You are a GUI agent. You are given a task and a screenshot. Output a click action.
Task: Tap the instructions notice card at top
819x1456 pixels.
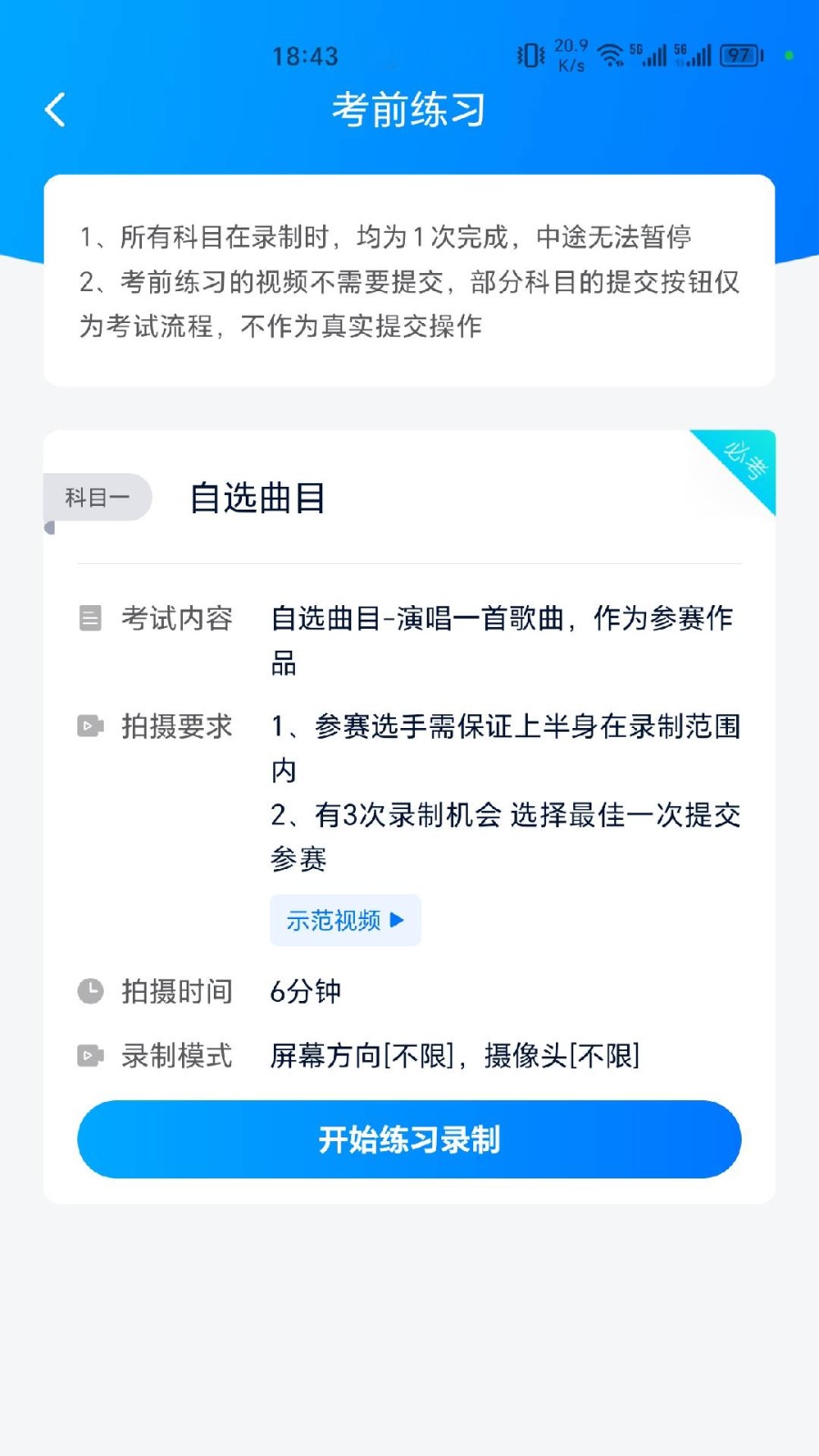click(x=409, y=284)
